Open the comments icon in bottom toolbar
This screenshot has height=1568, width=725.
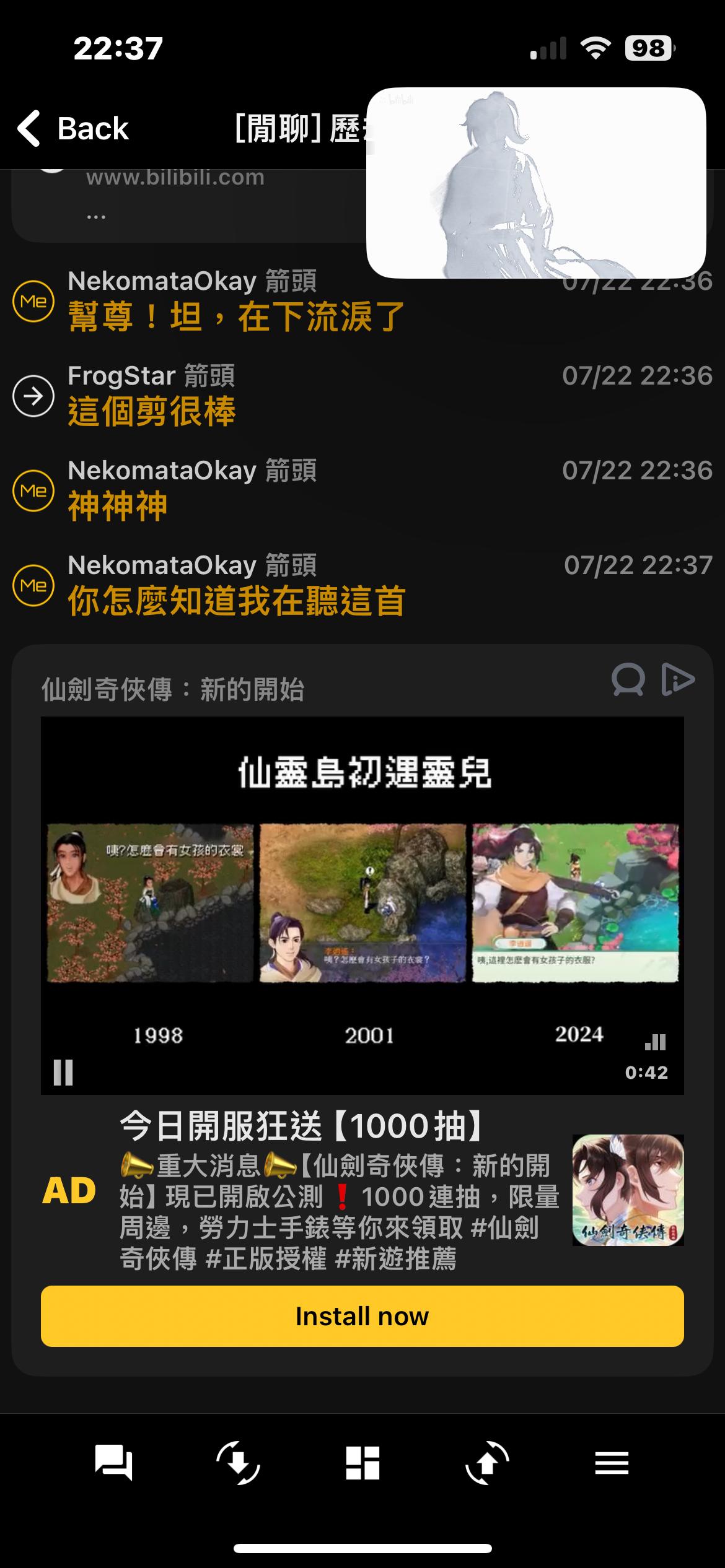(113, 1463)
